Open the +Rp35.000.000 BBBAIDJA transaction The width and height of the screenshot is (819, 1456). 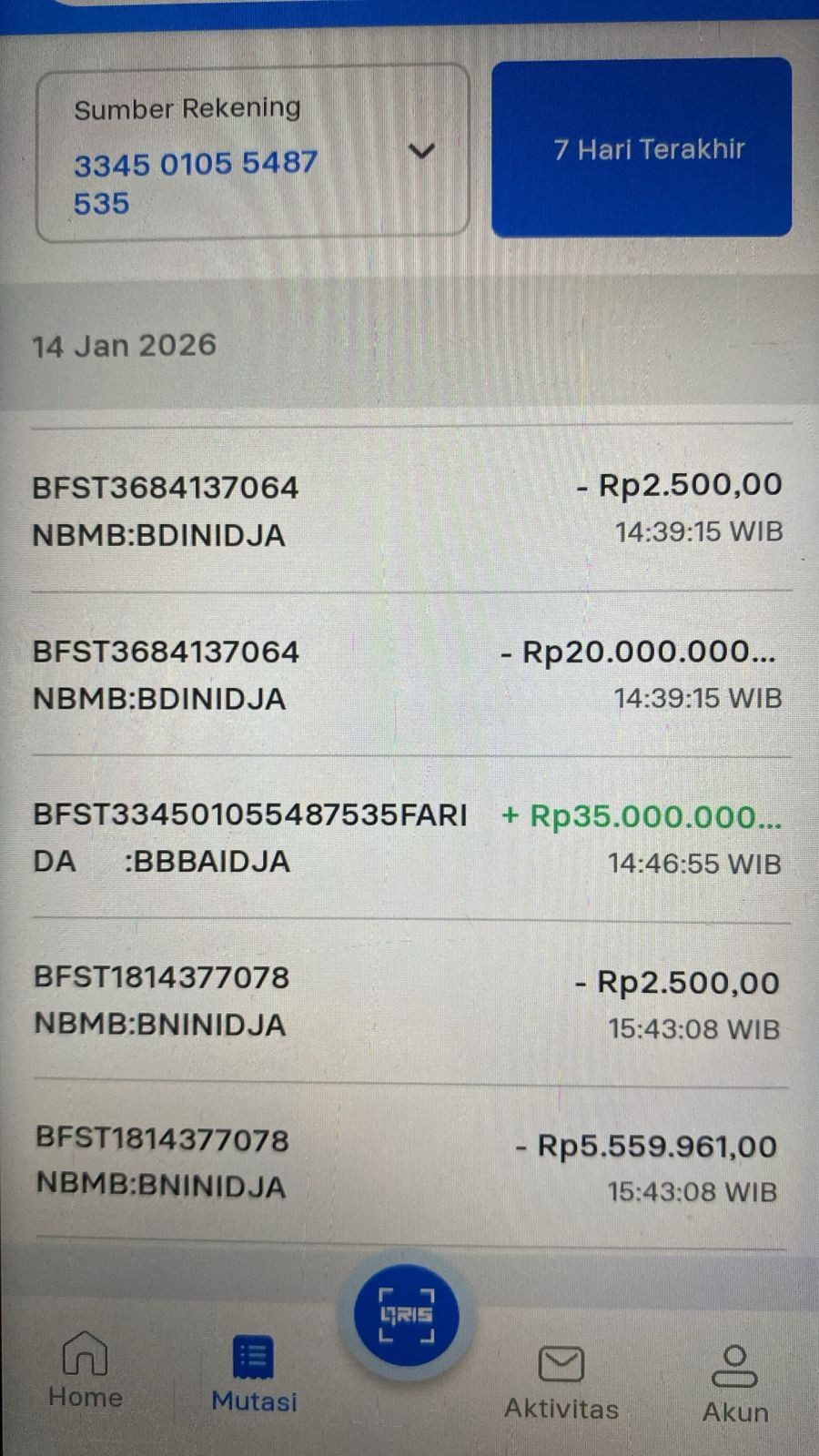(408, 838)
